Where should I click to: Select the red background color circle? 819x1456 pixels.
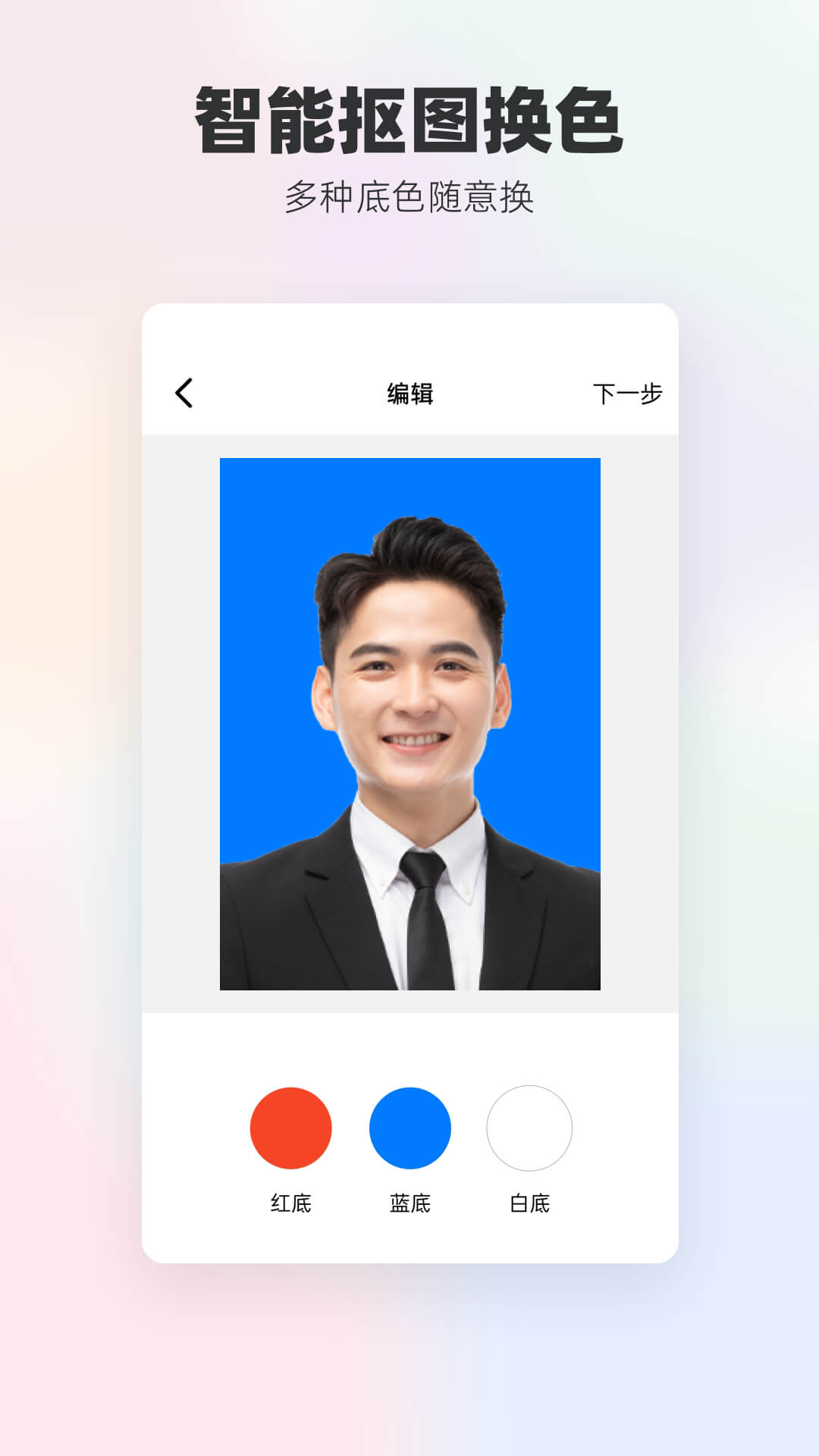click(x=290, y=1128)
